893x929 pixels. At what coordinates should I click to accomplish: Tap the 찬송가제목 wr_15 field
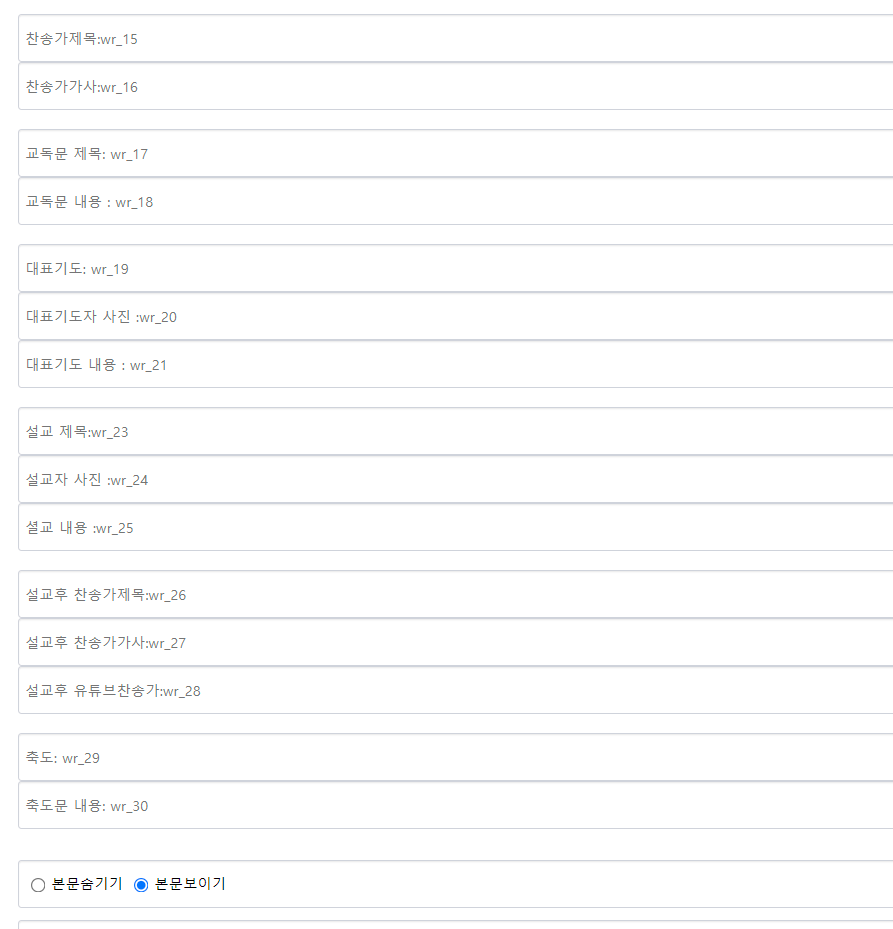[455, 39]
